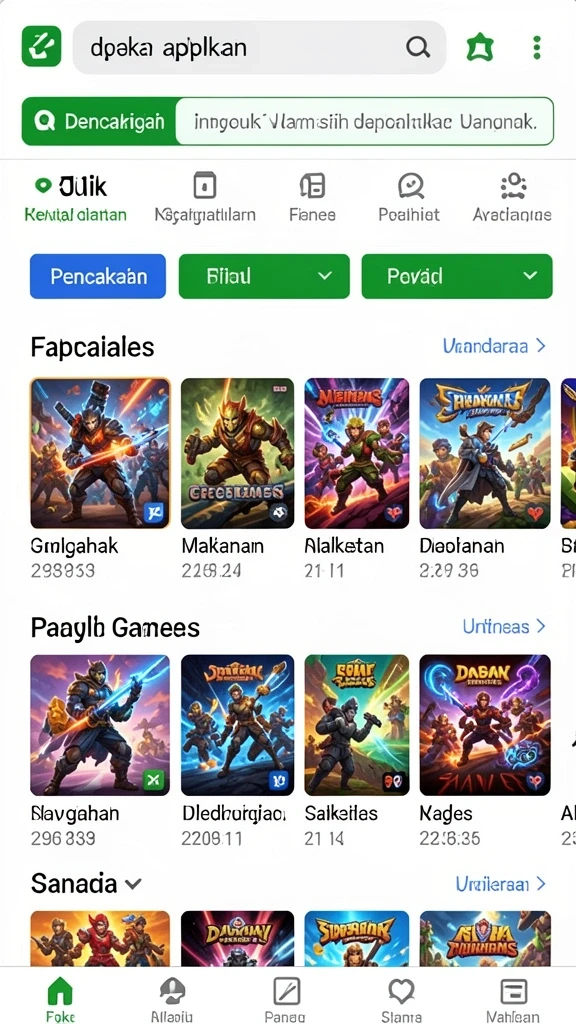Open the Avaclanane tab
Image resolution: width=576 pixels, height=1024 pixels.
click(512, 198)
